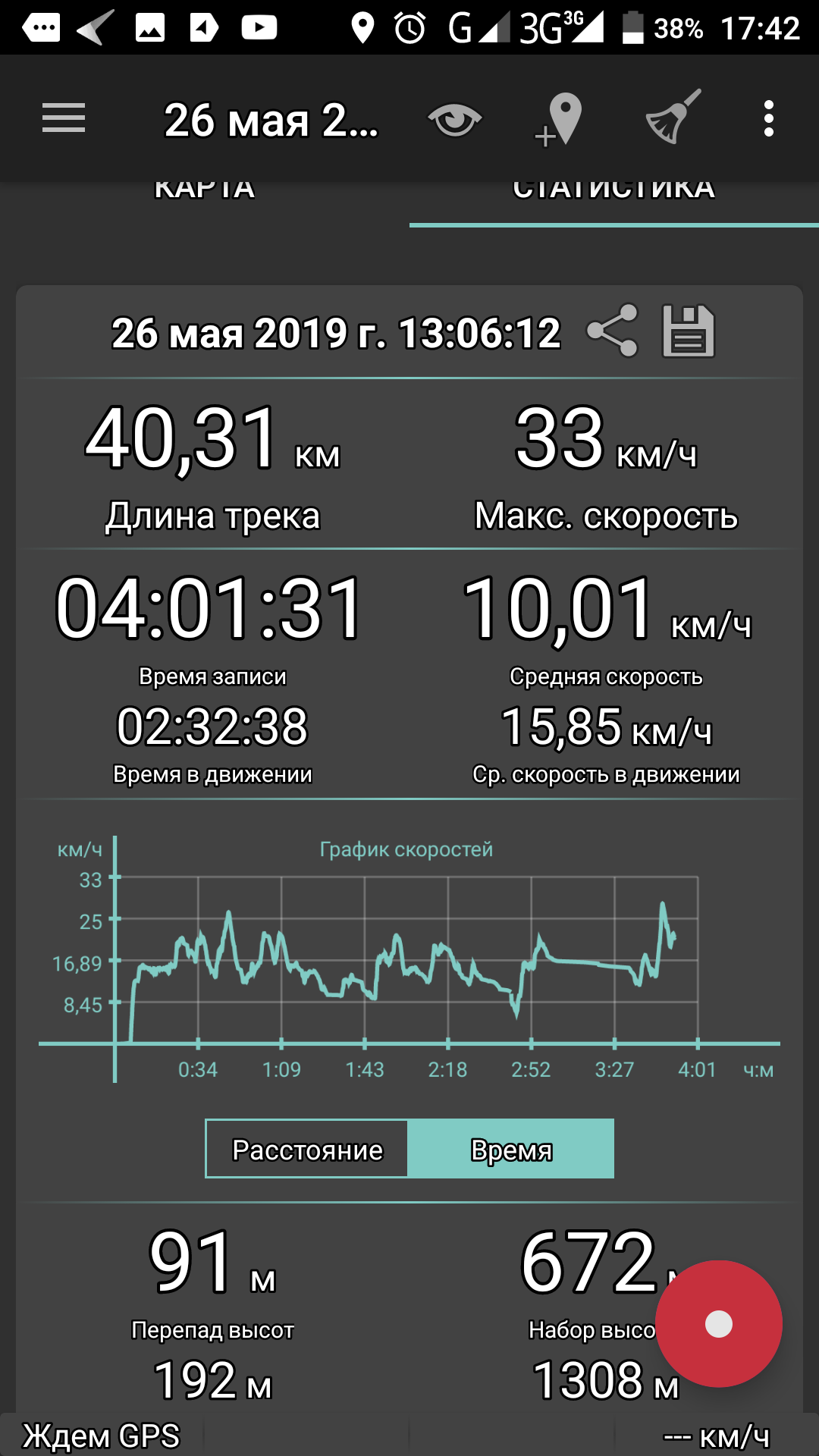
Task: Share the track from 26 мая 2019
Action: (x=613, y=331)
